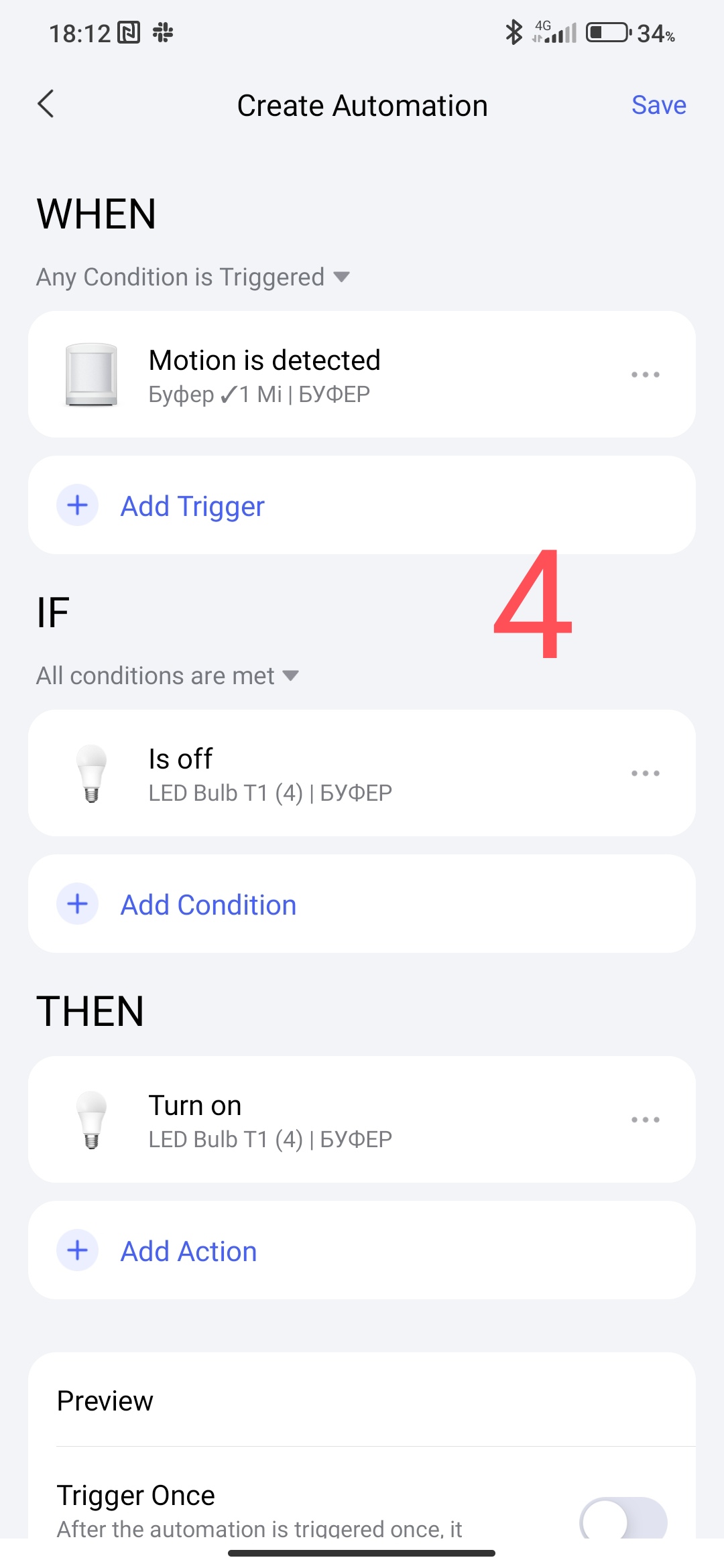Add a new trigger
The height and width of the screenshot is (1568, 724).
click(x=192, y=506)
